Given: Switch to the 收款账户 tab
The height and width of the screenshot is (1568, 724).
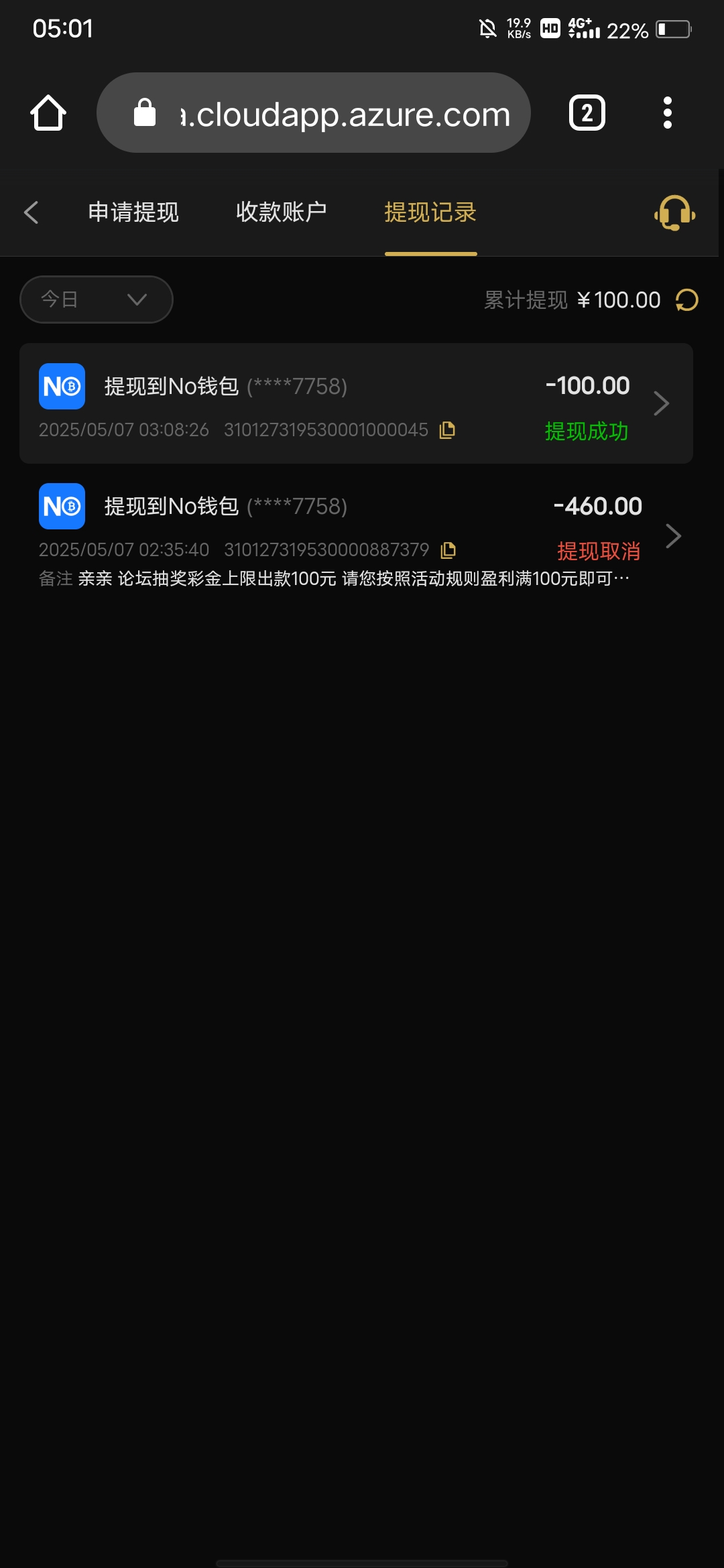Looking at the screenshot, I should tap(282, 212).
